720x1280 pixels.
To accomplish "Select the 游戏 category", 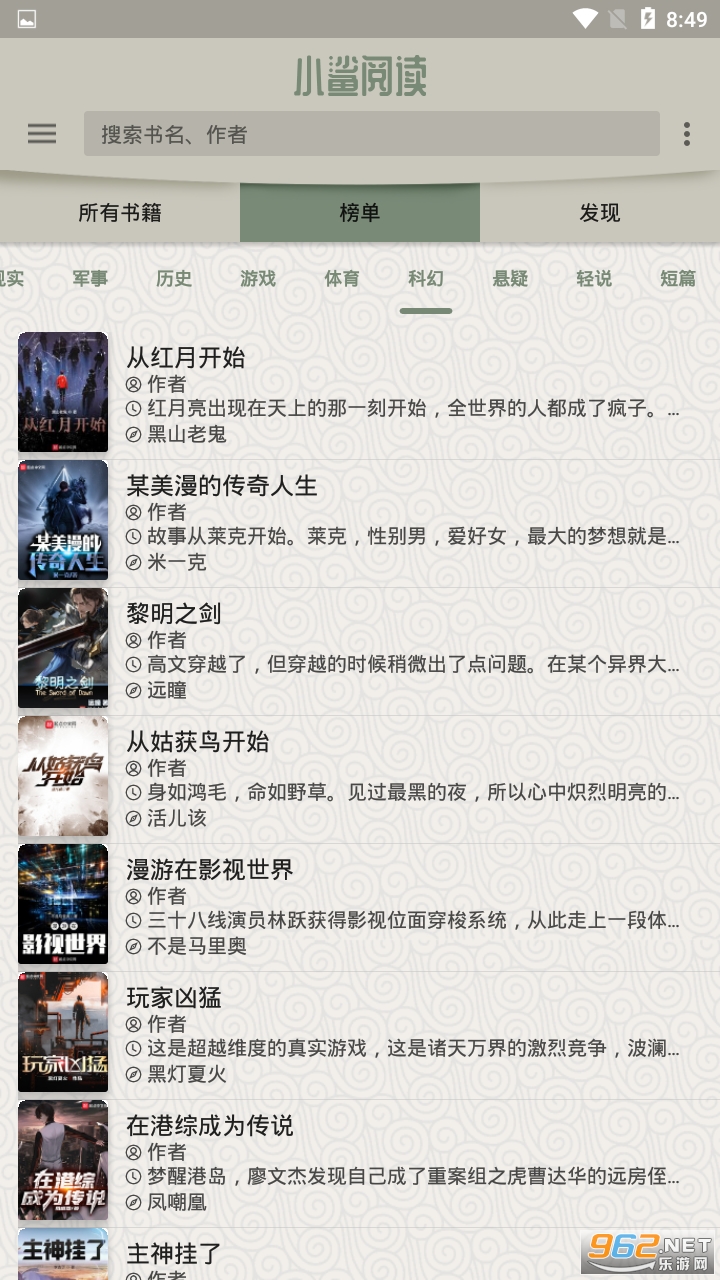I will 258,279.
